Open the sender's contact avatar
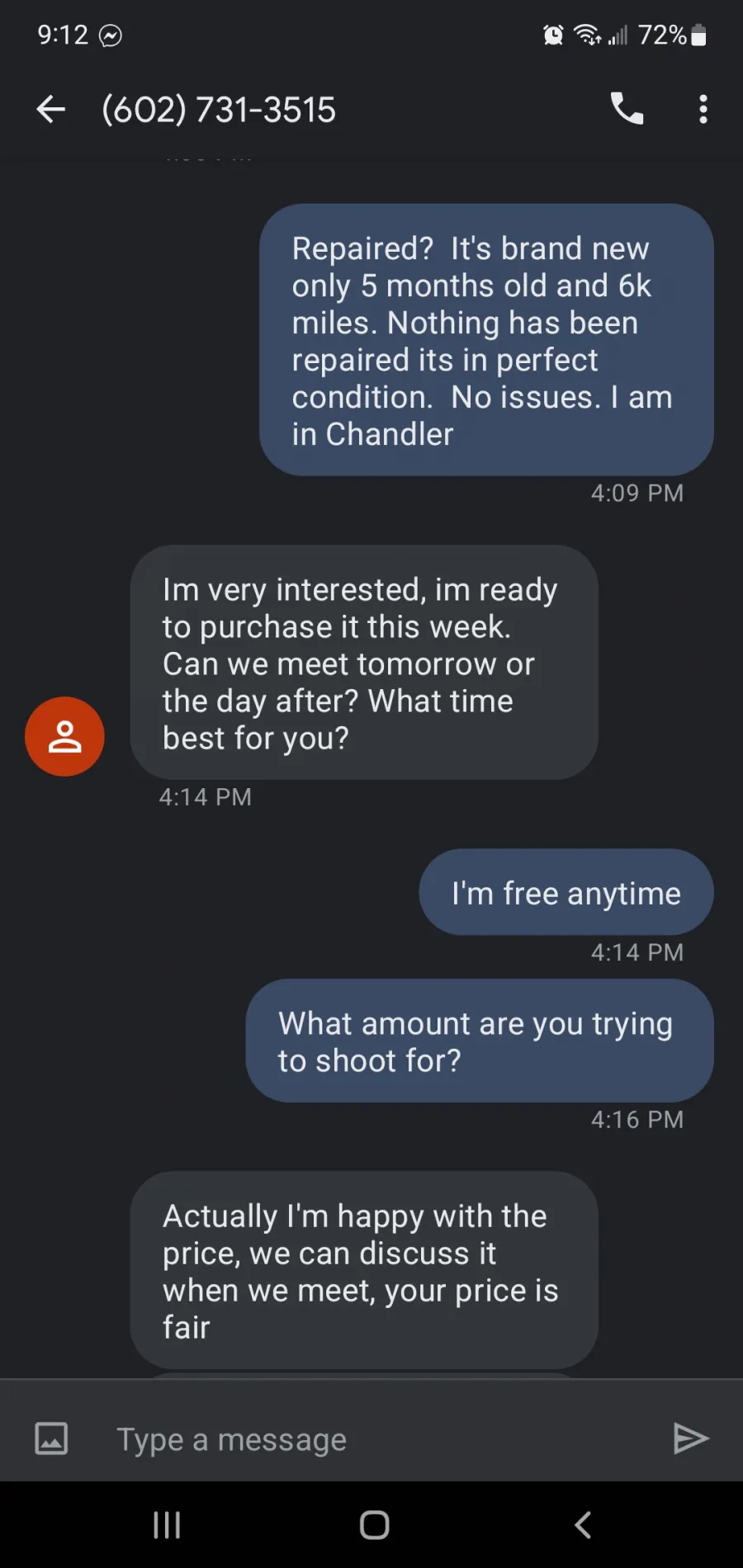743x1568 pixels. pyautogui.click(x=64, y=736)
